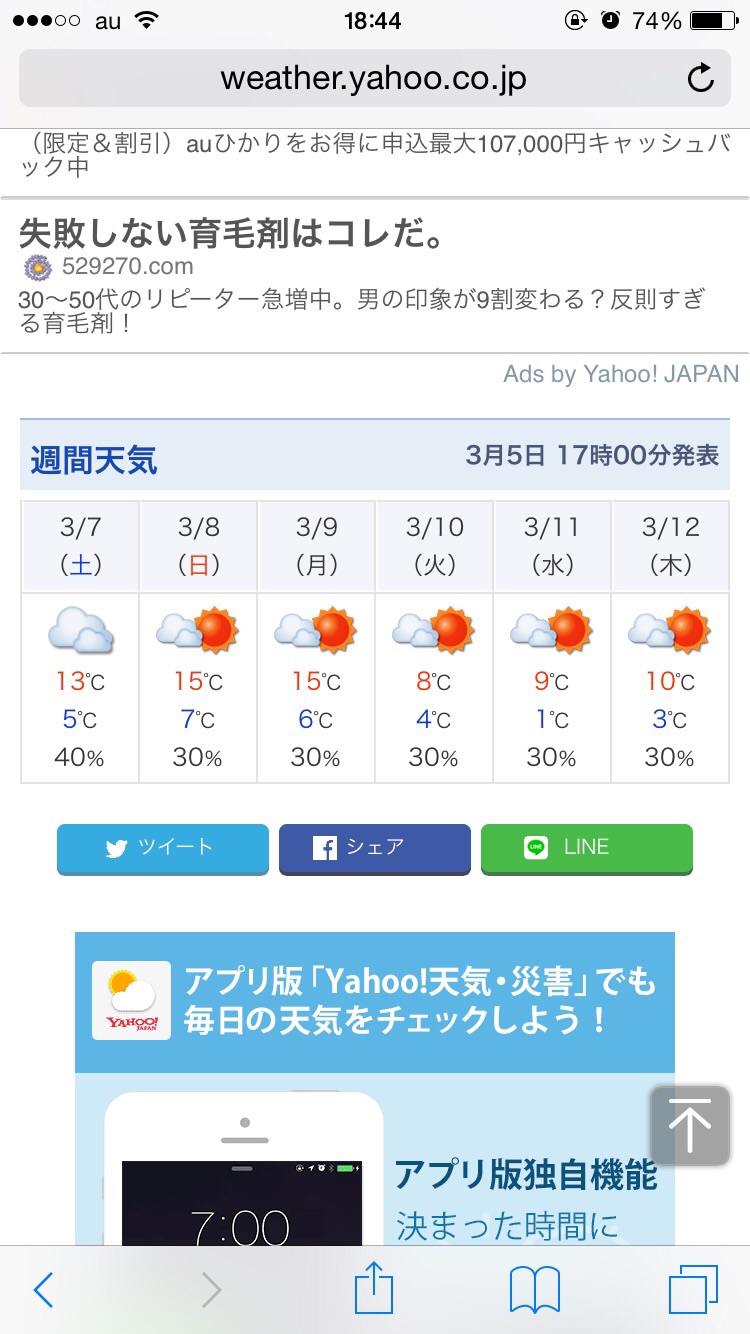750x1334 pixels.
Task: Tap the weather.yahoo.co.jp address bar
Action: tap(372, 78)
